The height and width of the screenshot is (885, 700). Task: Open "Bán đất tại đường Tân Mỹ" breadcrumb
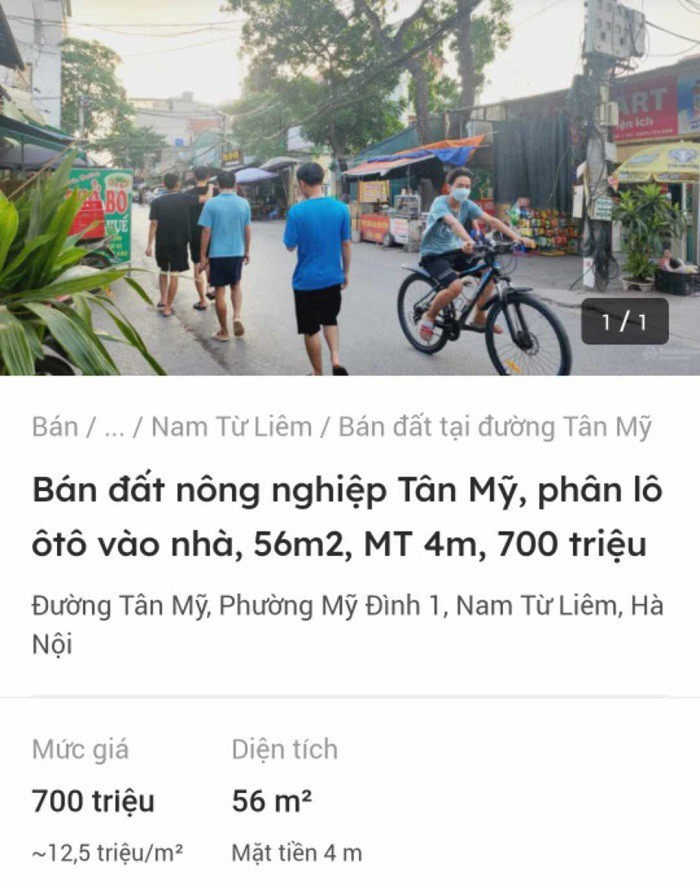tap(495, 428)
